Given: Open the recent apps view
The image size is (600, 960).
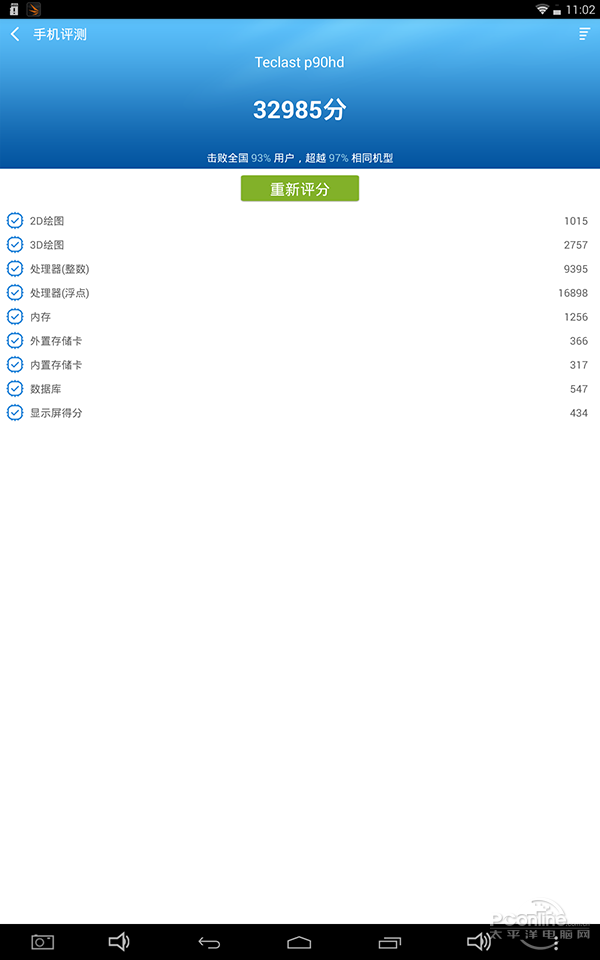Looking at the screenshot, I should pyautogui.click(x=389, y=942).
